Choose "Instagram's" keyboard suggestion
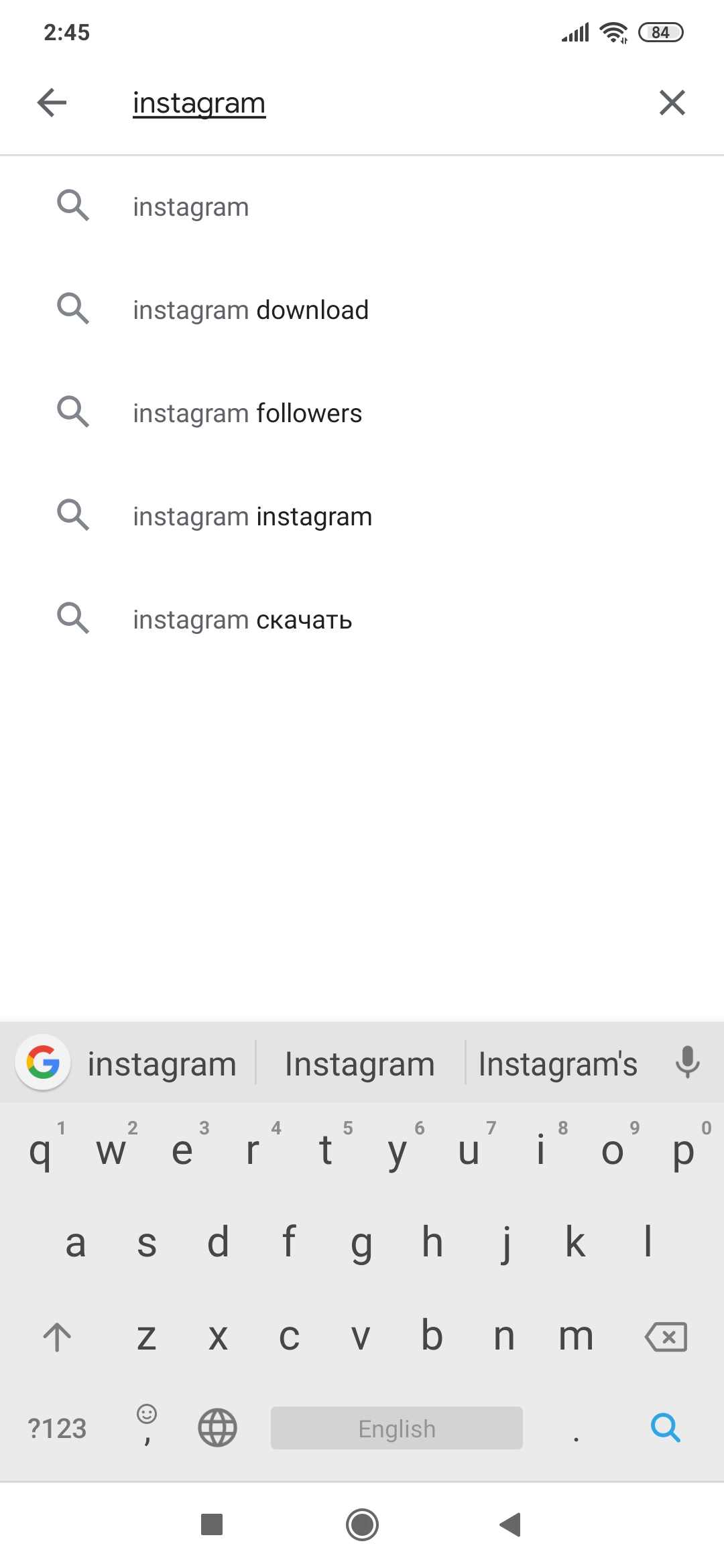The image size is (724, 1568). tap(558, 1063)
